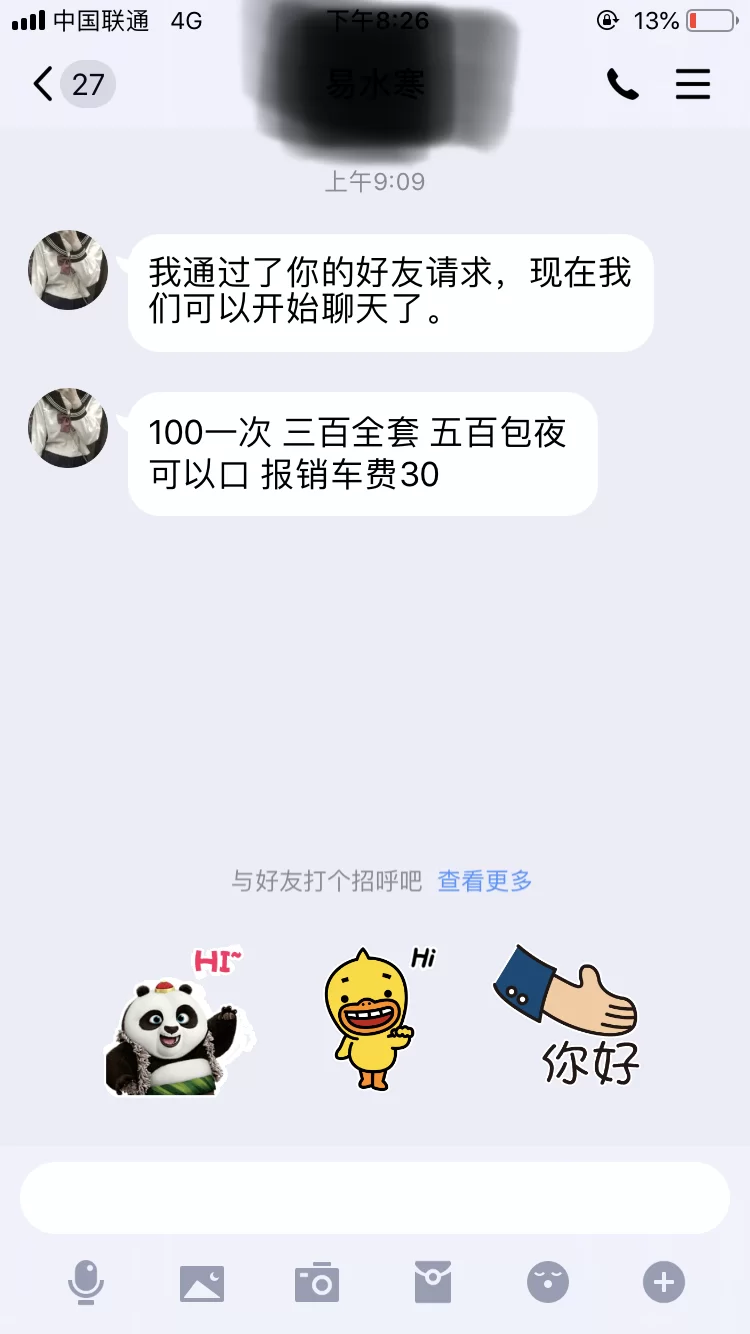750x1334 pixels.
Task: Open the emoji sticker panel
Action: (x=548, y=1282)
